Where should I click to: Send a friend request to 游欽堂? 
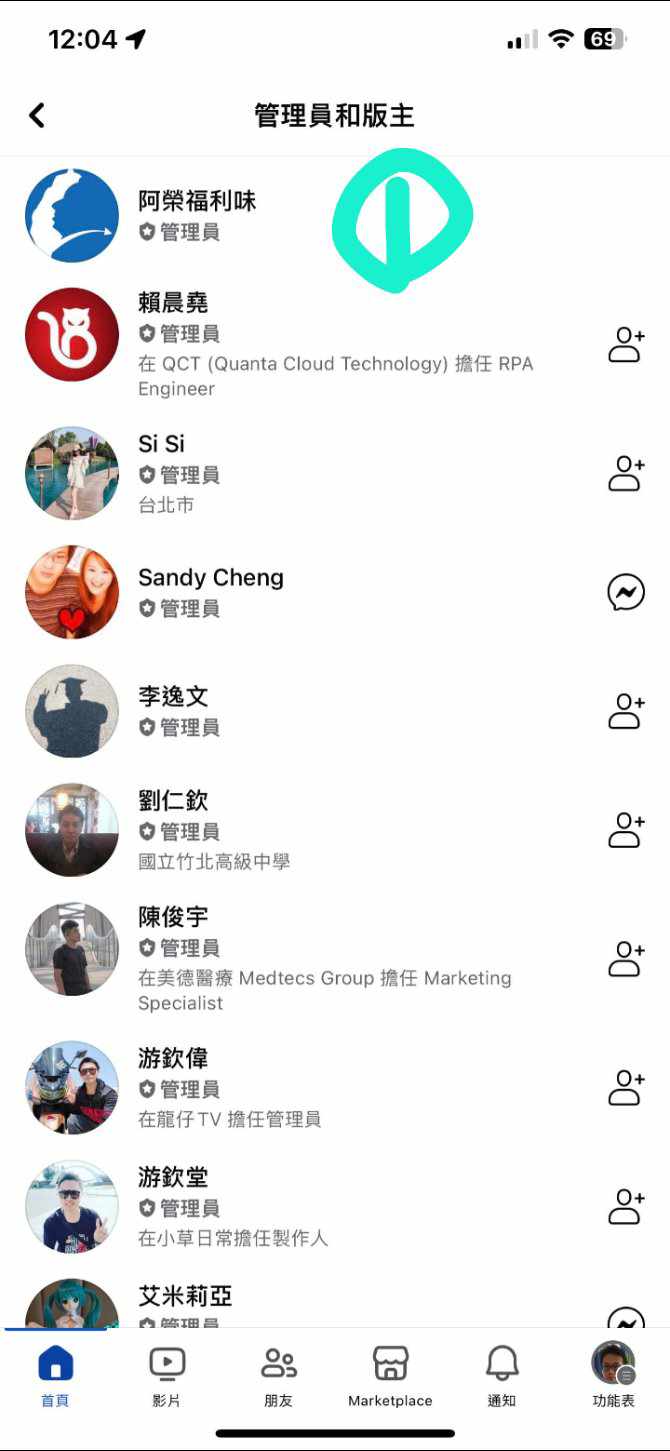[x=626, y=1207]
